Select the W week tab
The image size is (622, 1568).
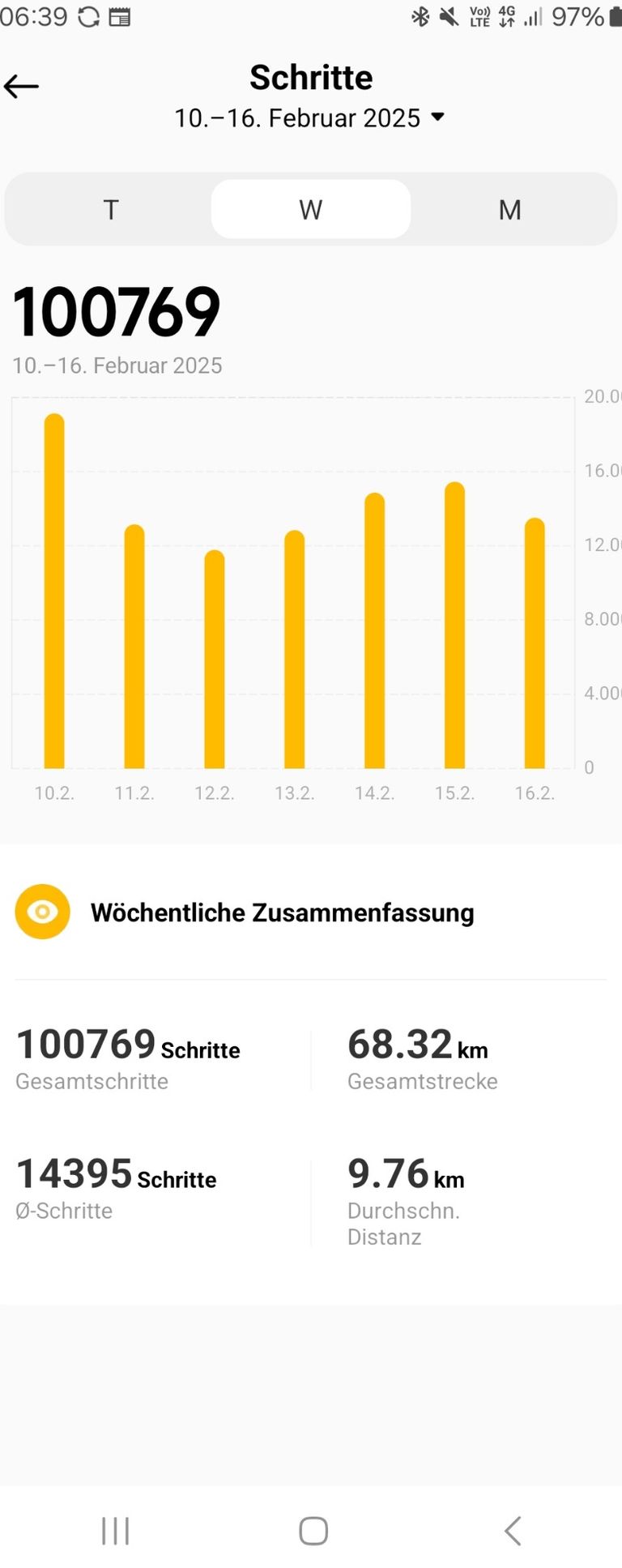click(x=311, y=210)
